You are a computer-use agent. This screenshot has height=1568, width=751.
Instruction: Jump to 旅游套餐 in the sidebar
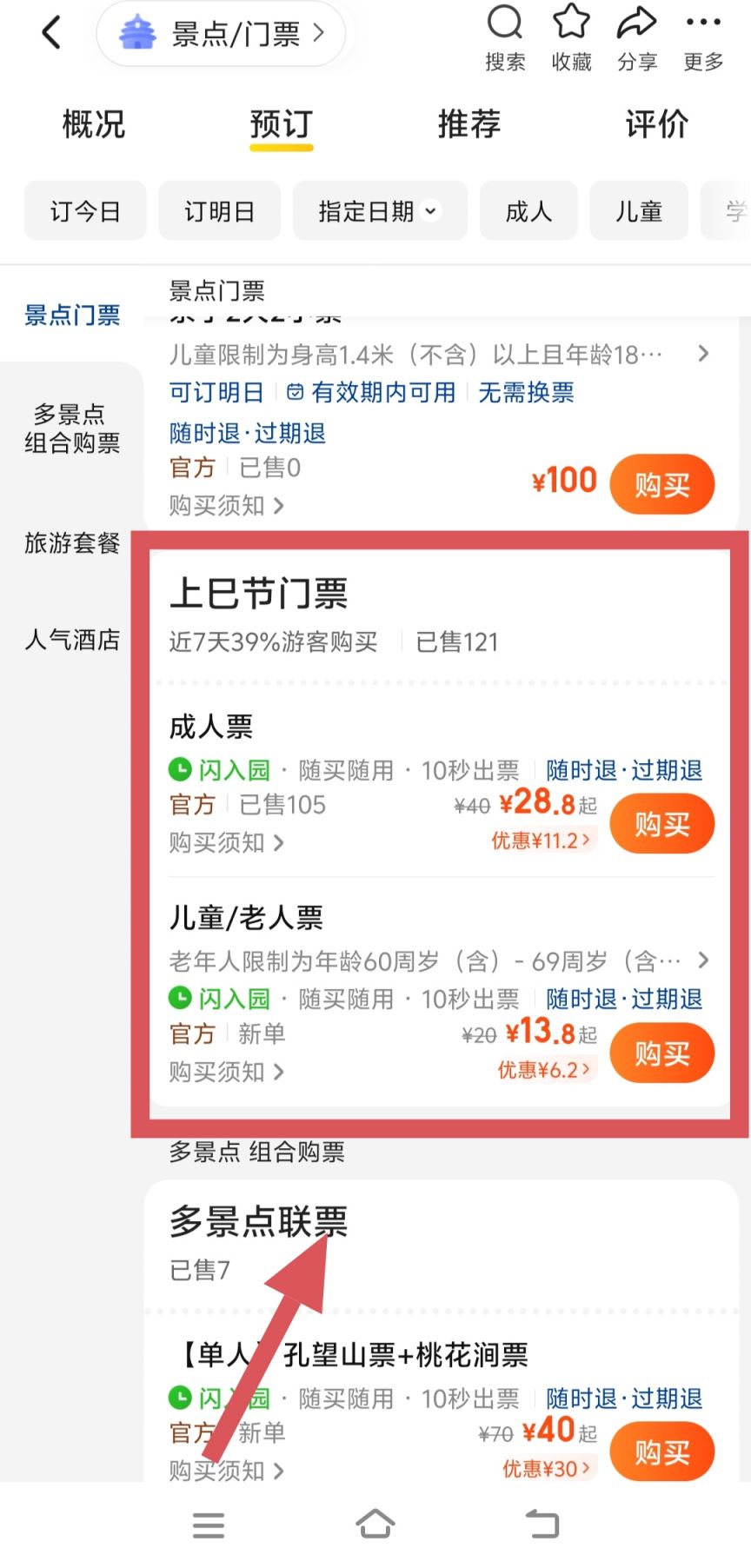(x=72, y=543)
